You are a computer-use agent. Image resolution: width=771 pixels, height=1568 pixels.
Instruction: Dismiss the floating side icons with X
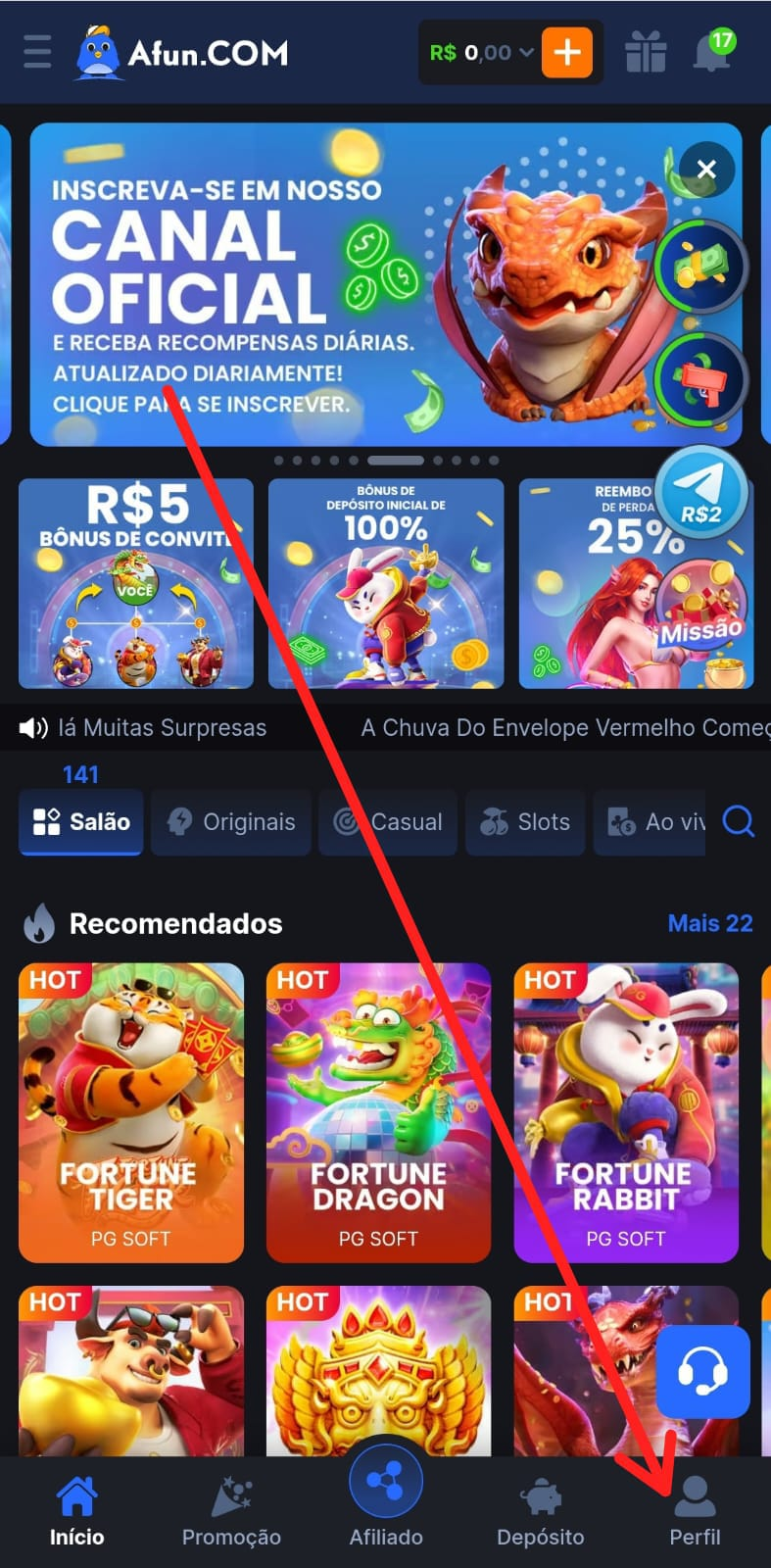[706, 170]
